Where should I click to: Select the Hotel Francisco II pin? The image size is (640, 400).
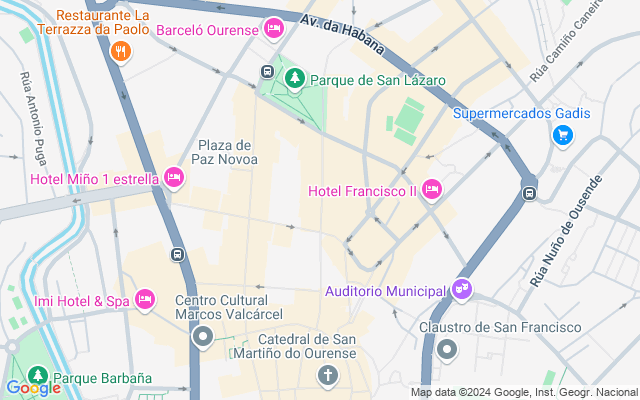click(432, 189)
